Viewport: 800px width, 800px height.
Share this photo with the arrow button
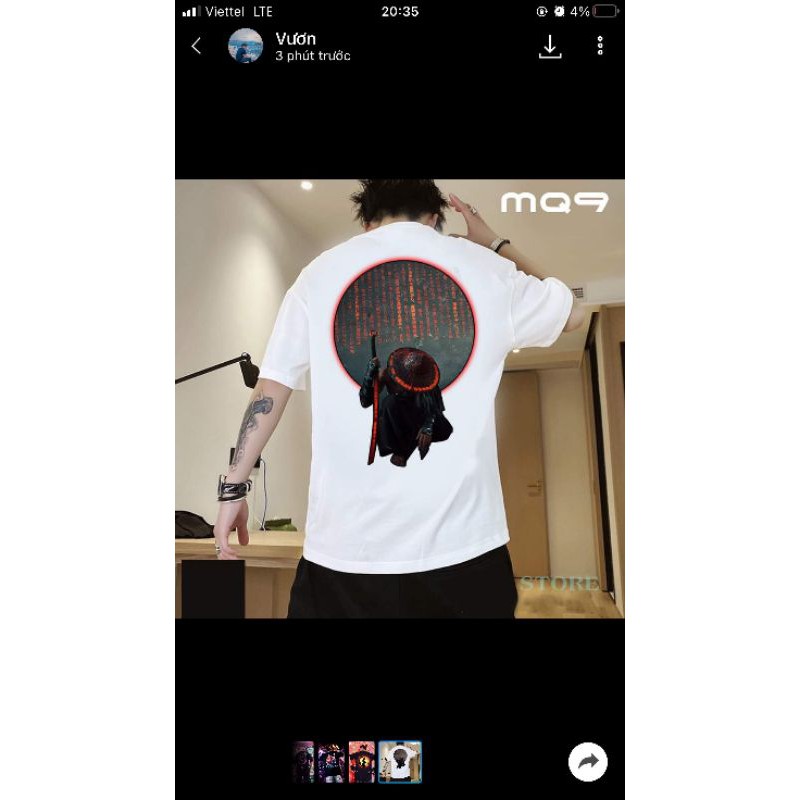(588, 762)
